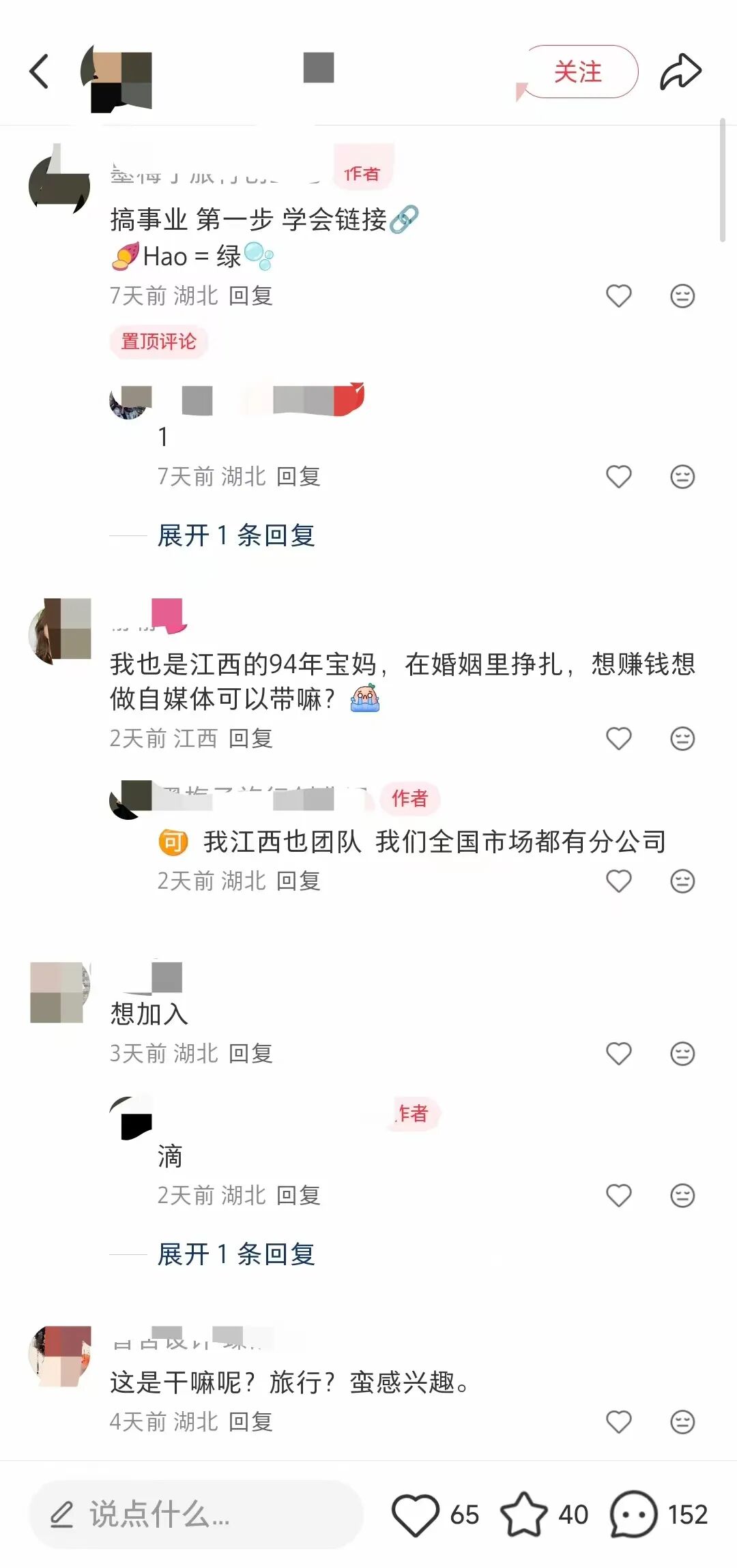Open the 152 comments bubble
Viewport: 737px width, 1568px height.
click(x=633, y=1515)
